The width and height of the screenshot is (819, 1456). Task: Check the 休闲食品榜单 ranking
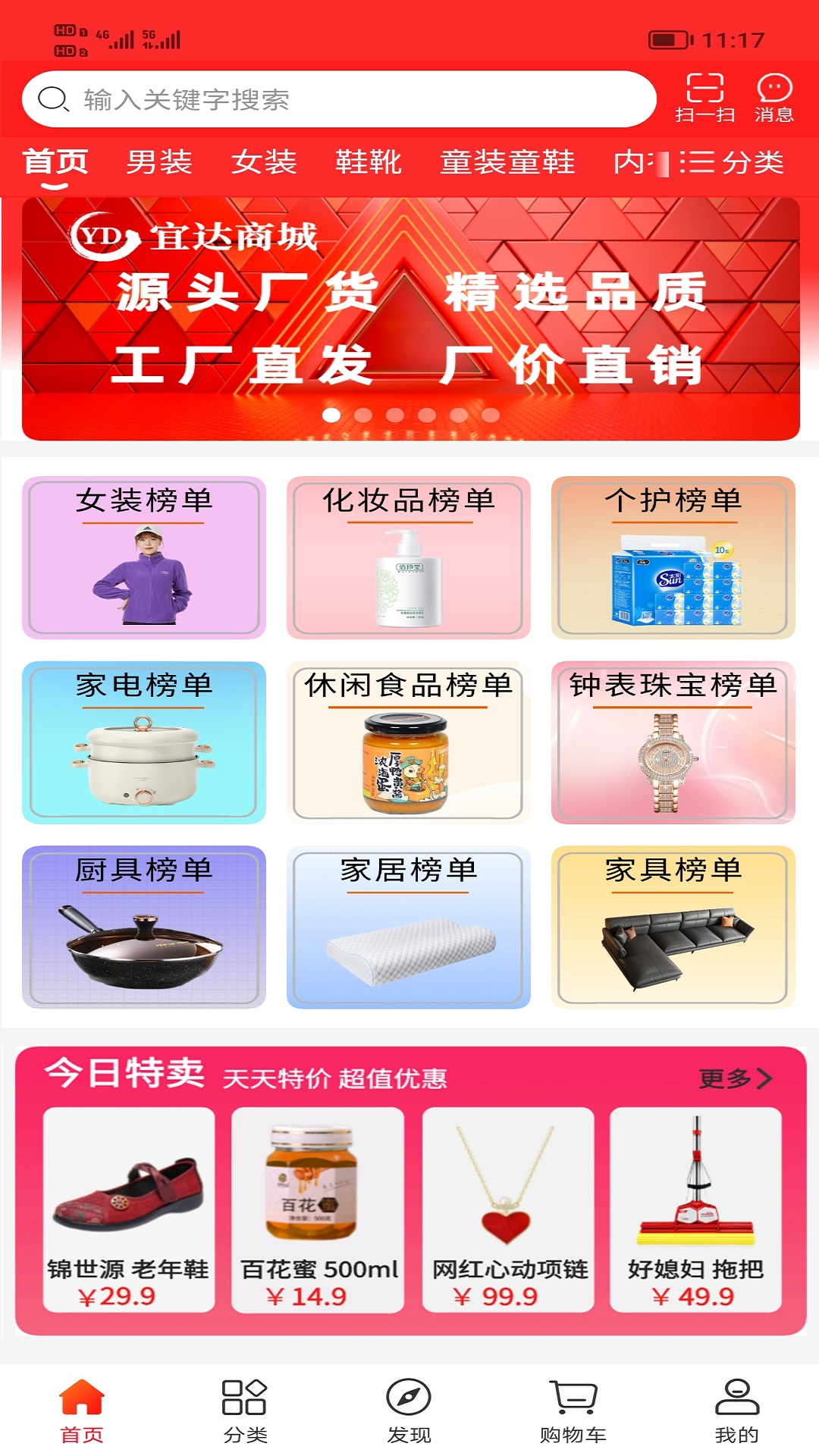click(x=409, y=742)
